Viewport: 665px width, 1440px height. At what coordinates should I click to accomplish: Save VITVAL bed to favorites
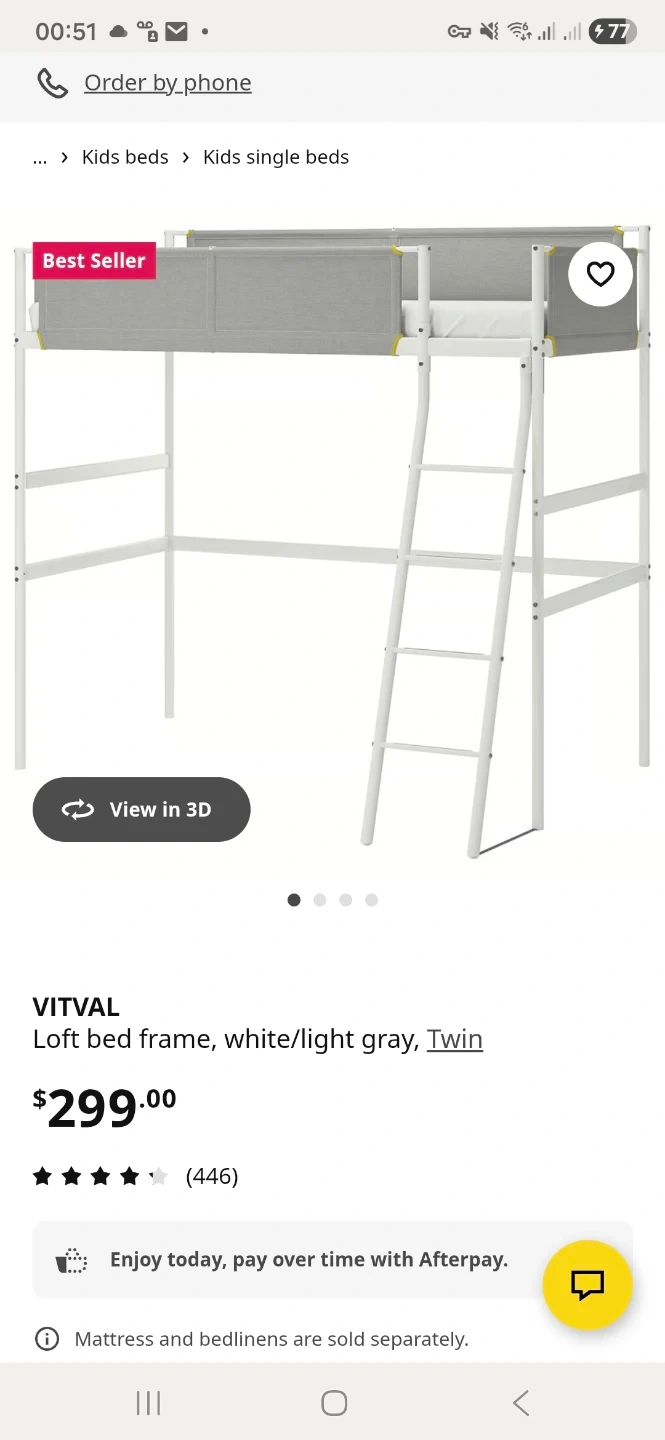tap(600, 274)
